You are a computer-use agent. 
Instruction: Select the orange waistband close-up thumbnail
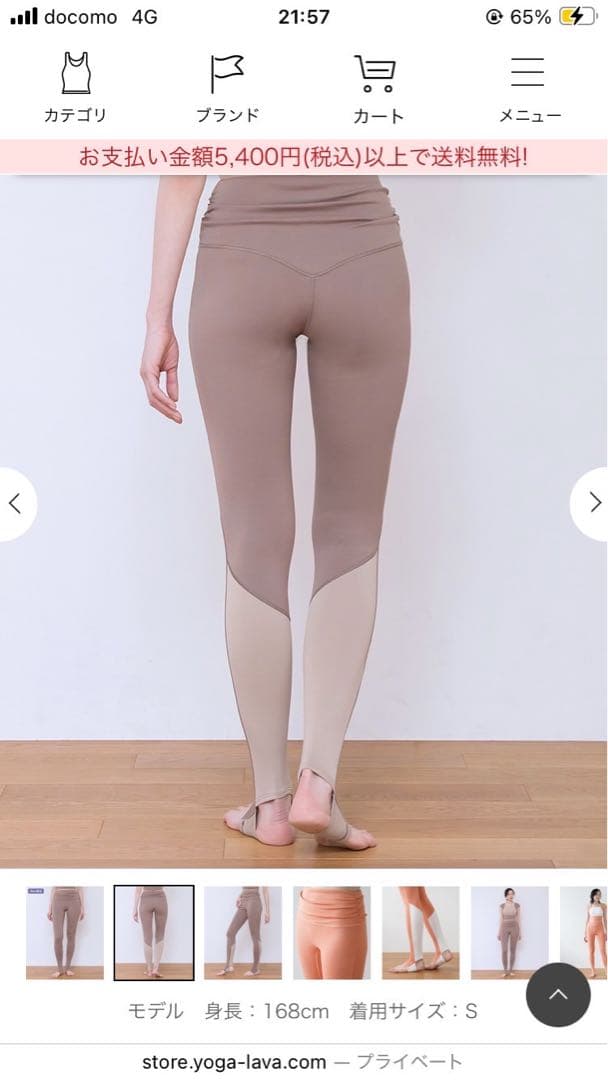(x=331, y=932)
